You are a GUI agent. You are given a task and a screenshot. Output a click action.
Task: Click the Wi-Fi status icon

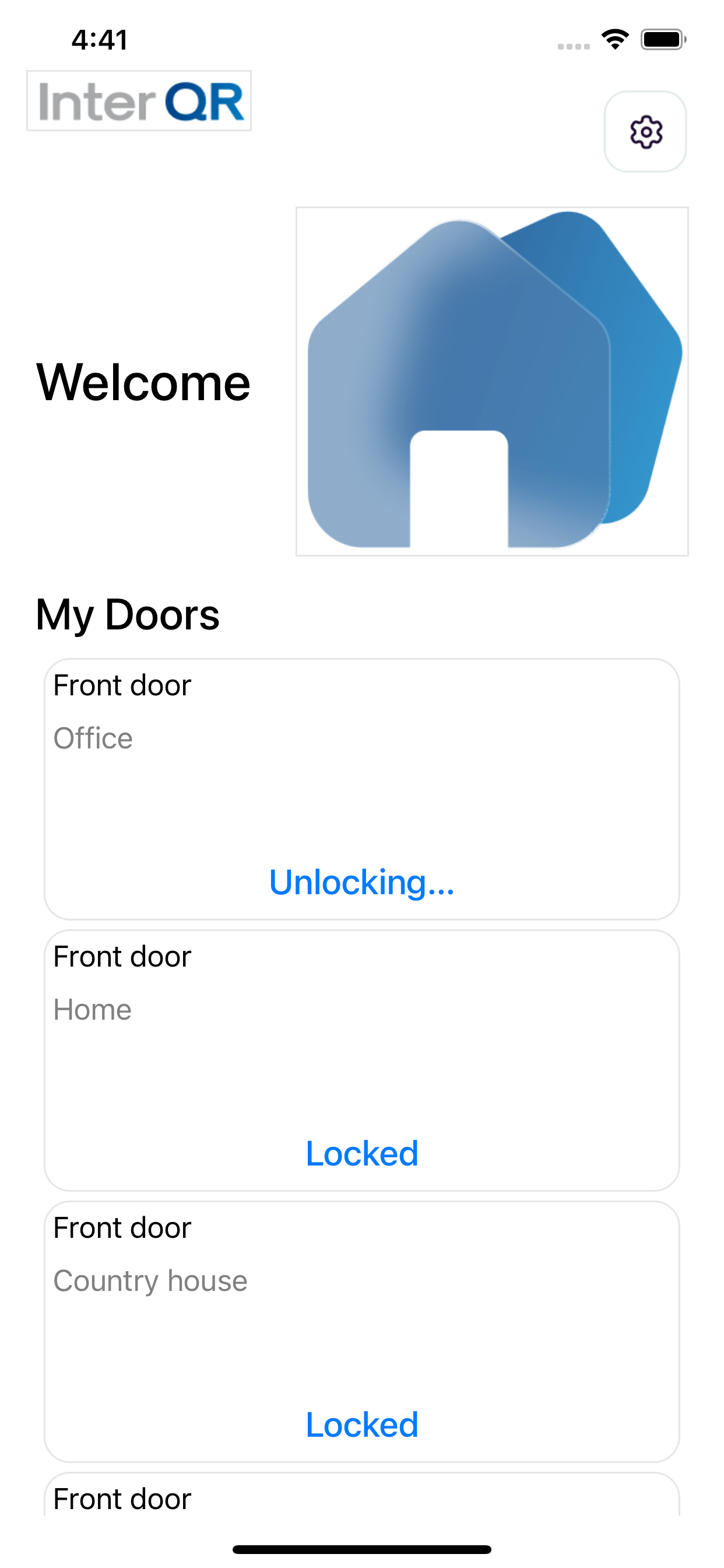coord(616,38)
